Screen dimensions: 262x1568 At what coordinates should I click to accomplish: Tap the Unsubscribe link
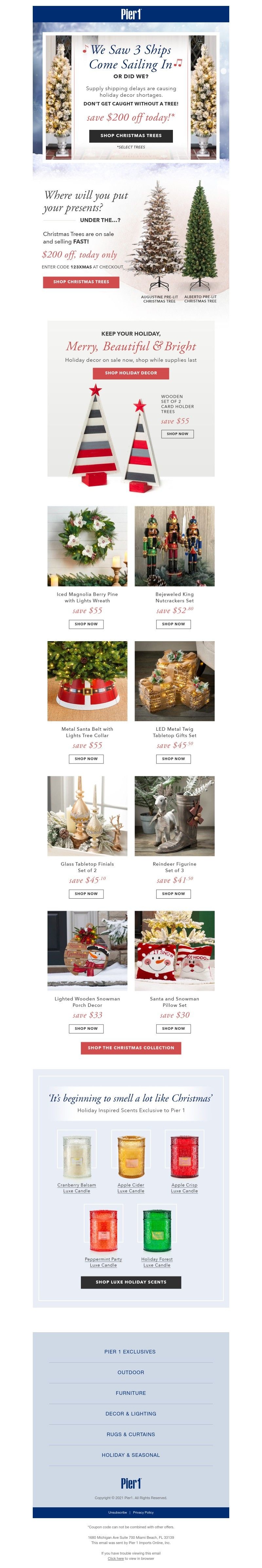pyautogui.click(x=117, y=1513)
